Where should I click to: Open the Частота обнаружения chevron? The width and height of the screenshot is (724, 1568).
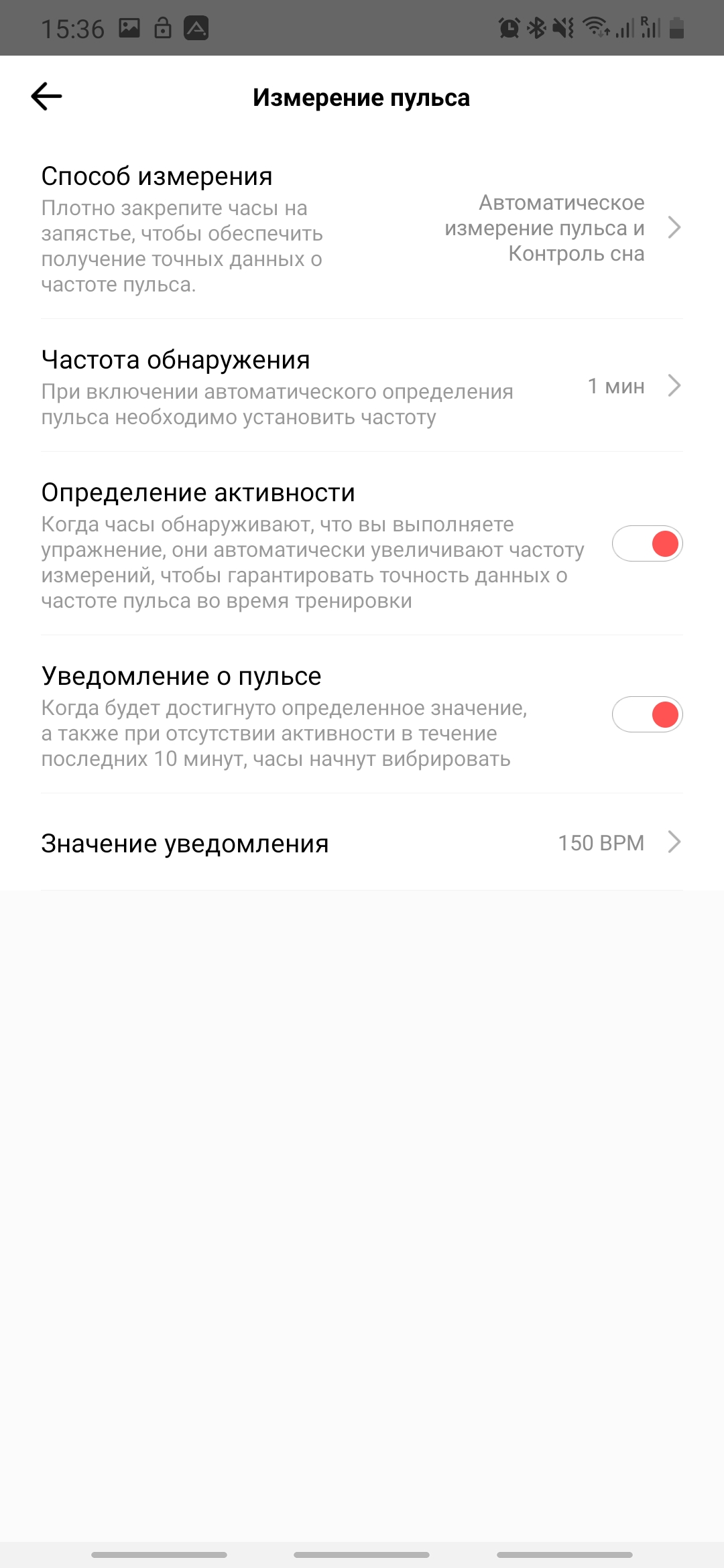677,386
